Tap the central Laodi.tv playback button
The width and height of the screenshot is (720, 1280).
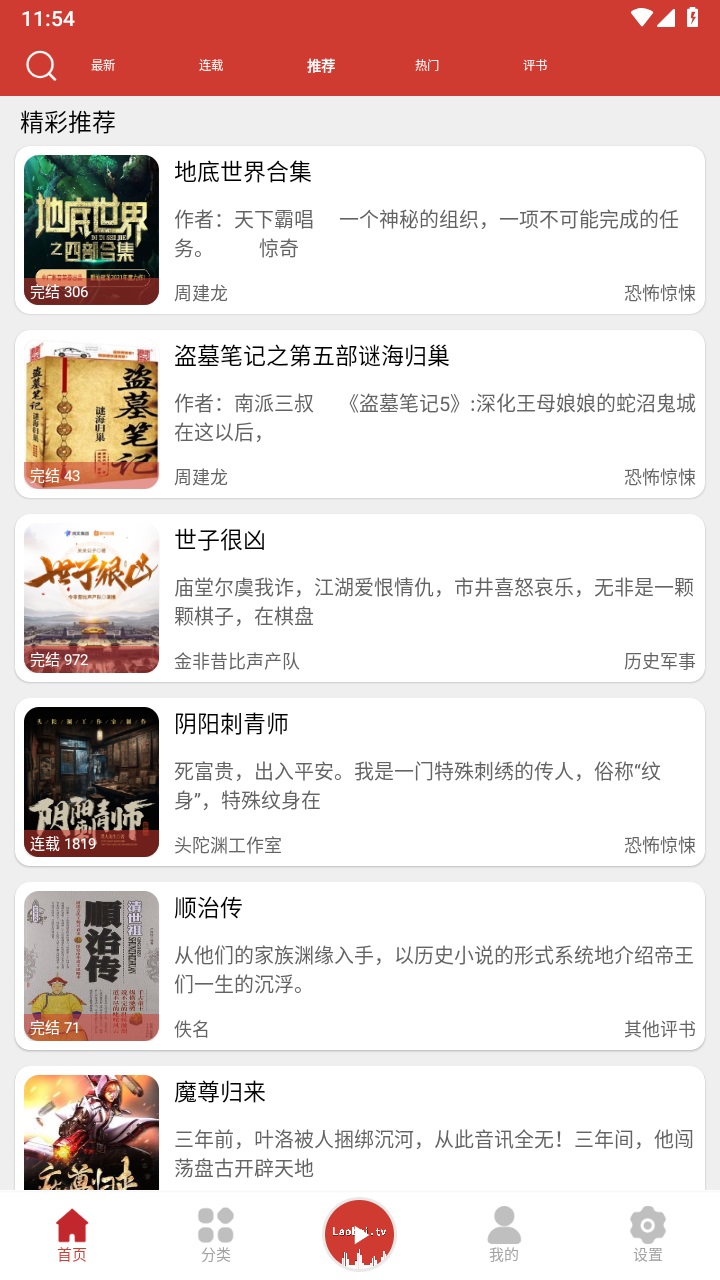pyautogui.click(x=359, y=1231)
